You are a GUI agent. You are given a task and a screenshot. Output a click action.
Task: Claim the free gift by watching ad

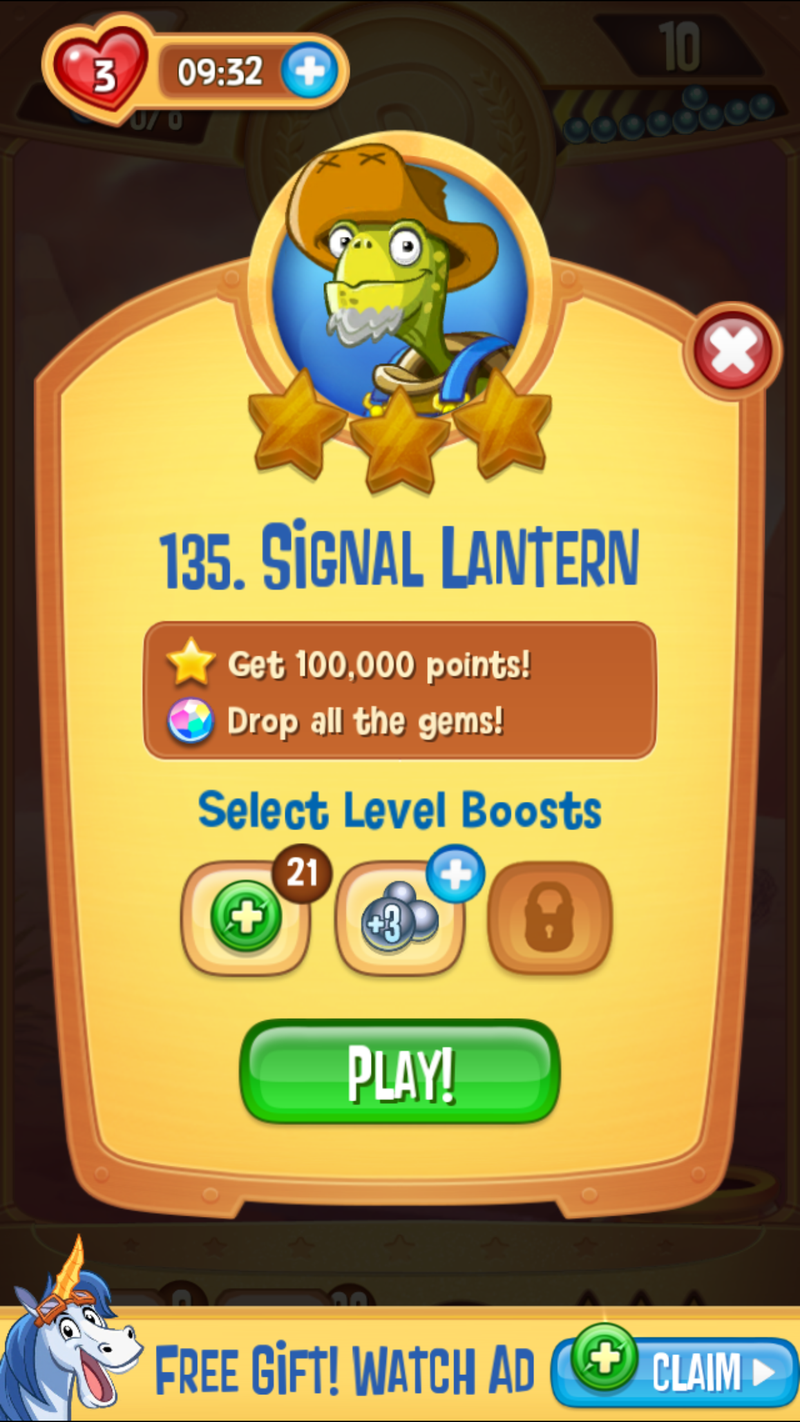click(674, 1372)
